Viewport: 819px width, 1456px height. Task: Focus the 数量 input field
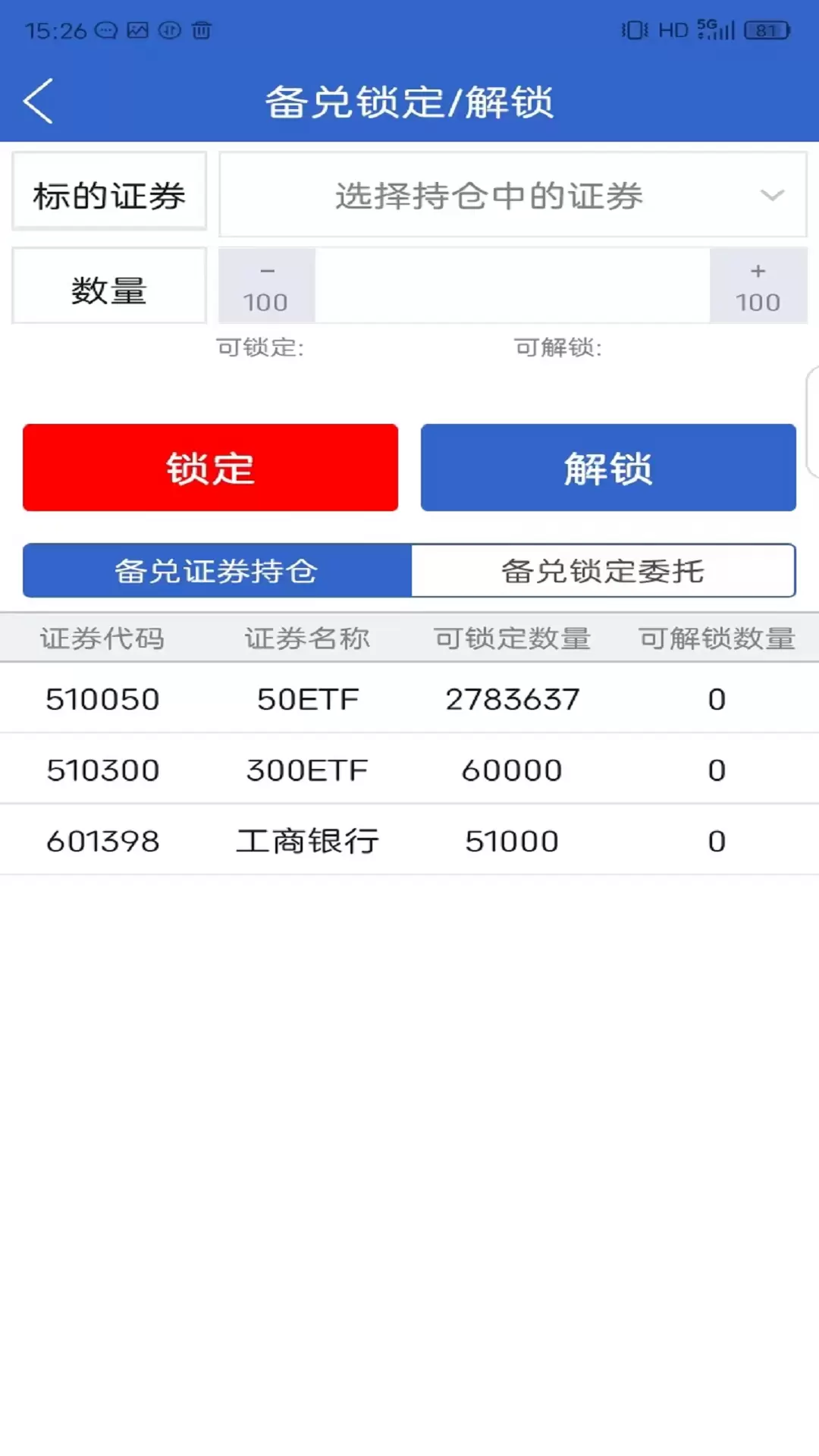[513, 286]
